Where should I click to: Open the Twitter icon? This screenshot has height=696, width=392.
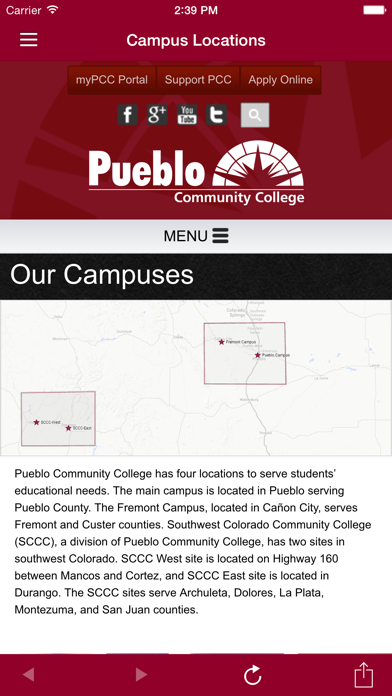click(x=217, y=115)
